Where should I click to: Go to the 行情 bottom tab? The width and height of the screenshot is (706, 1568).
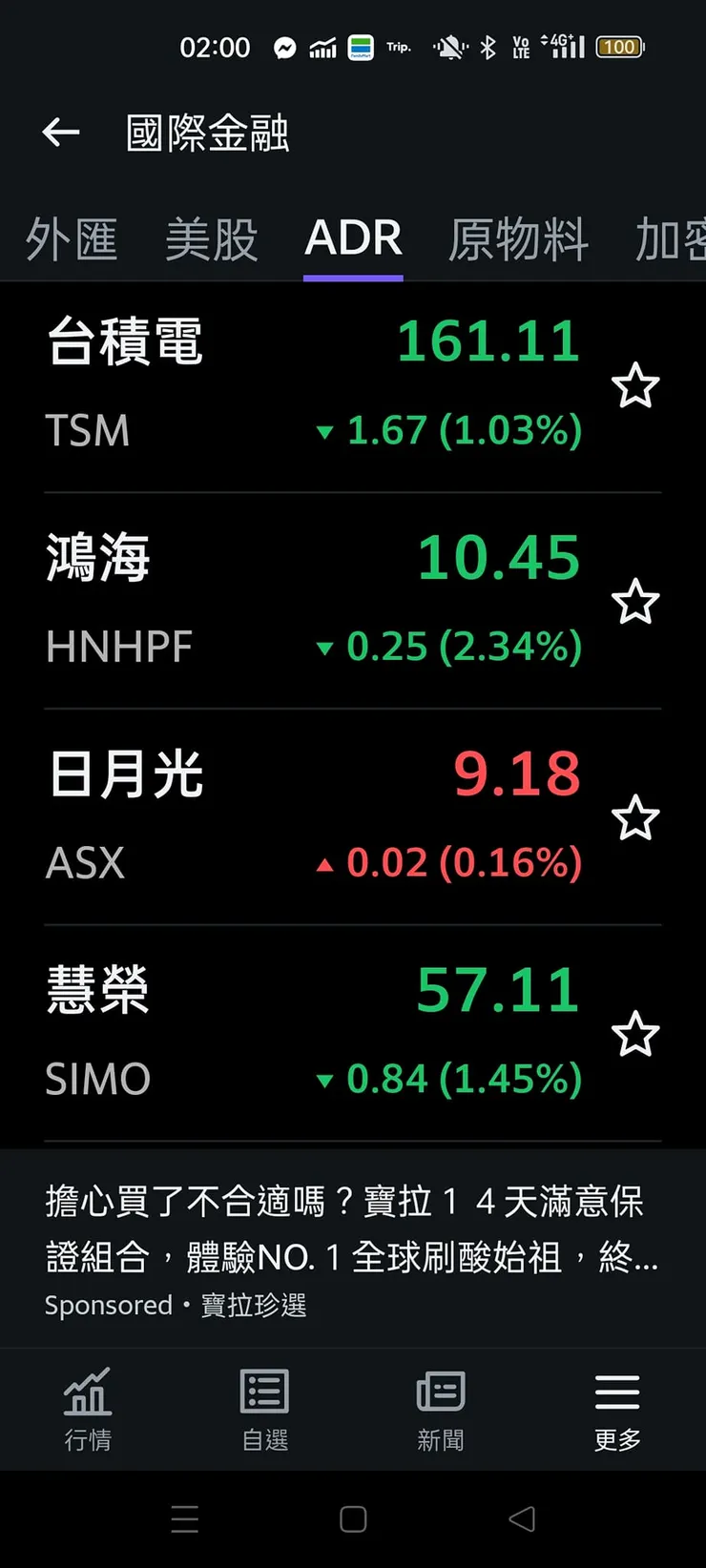tap(88, 1410)
